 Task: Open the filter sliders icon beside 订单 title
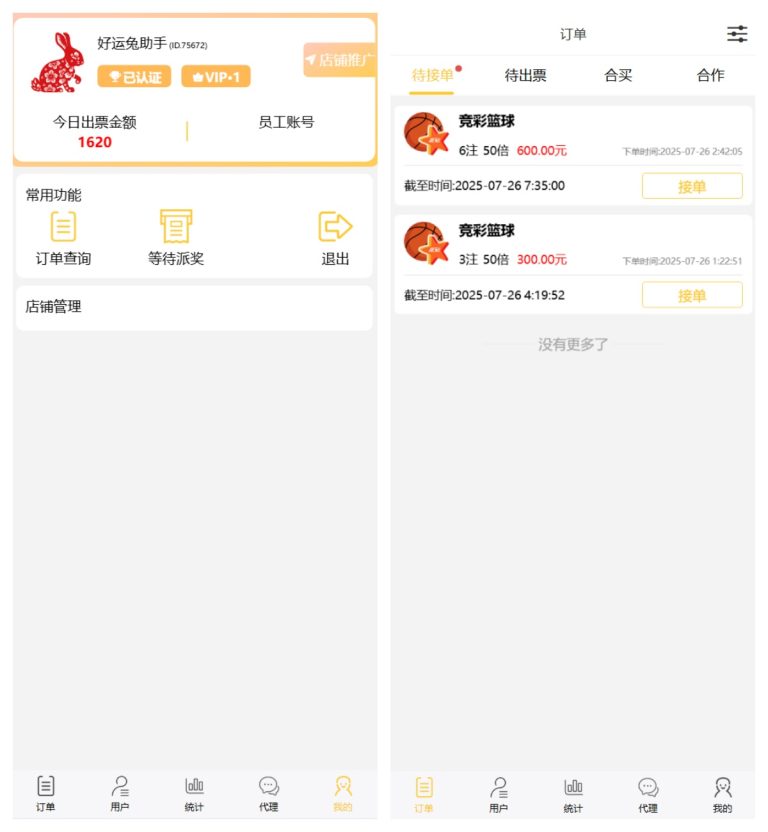(737, 33)
